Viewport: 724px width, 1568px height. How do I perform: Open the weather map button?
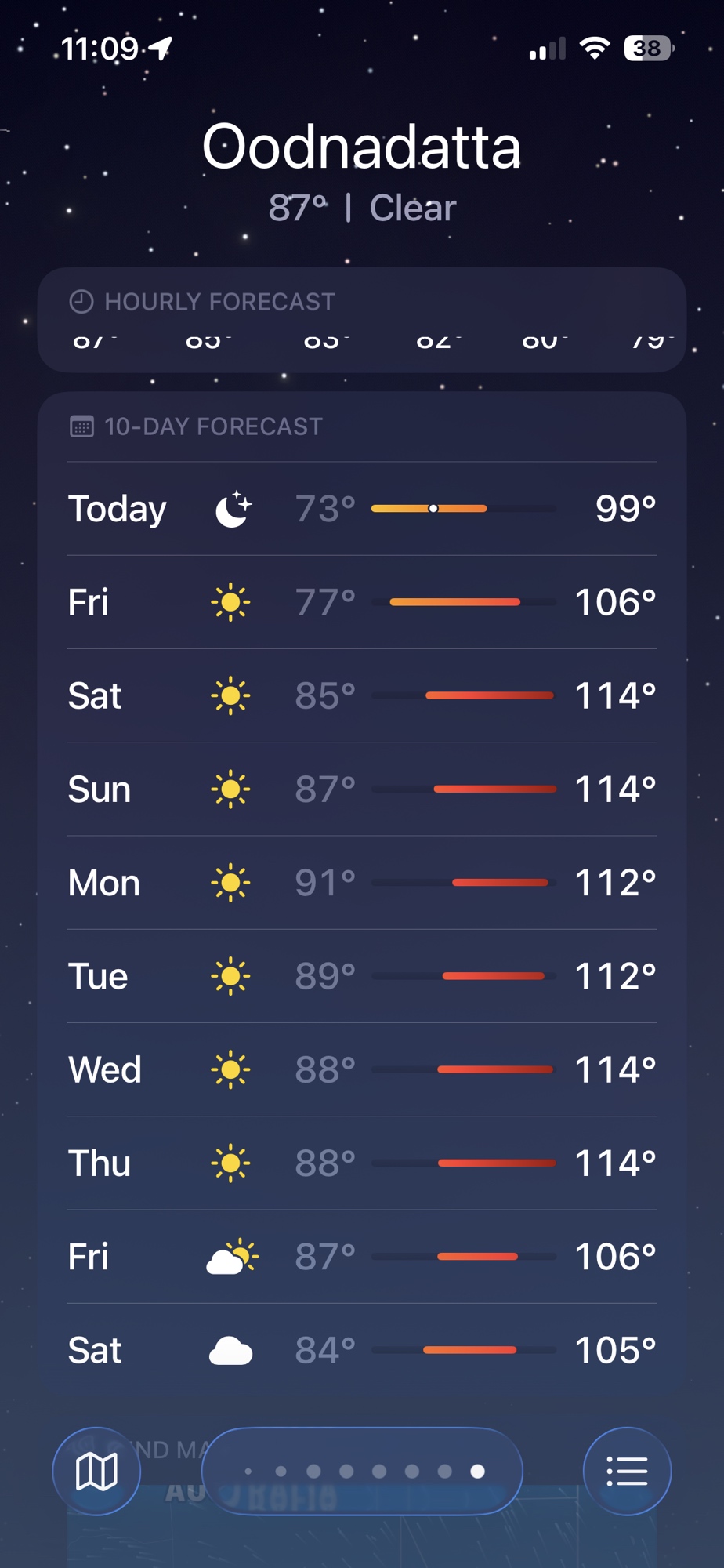(x=96, y=1471)
